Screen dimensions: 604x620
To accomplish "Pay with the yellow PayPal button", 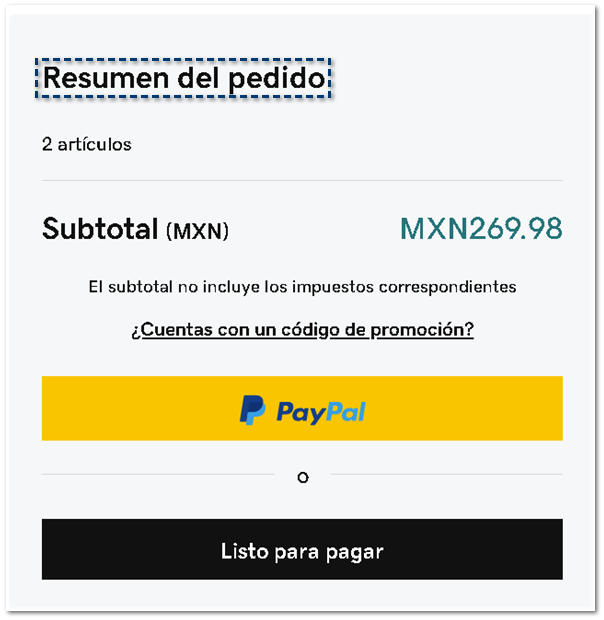I will (302, 409).
